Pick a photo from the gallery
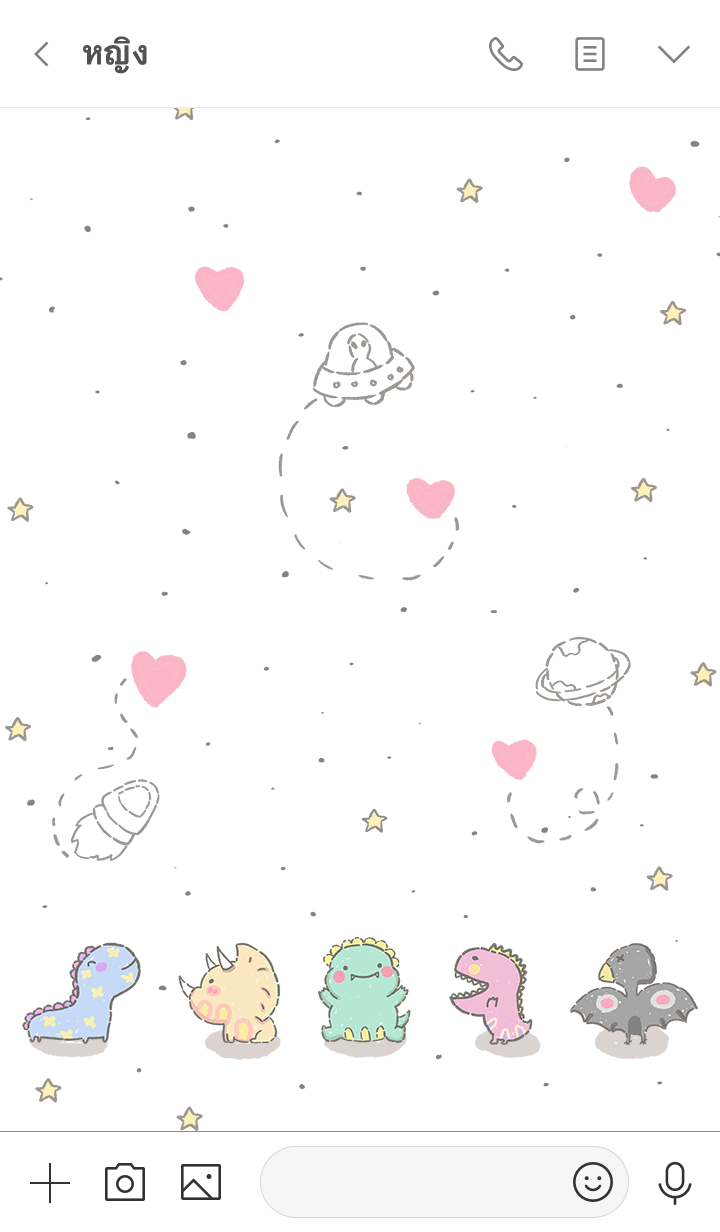Image resolution: width=720 pixels, height=1232 pixels. click(201, 1183)
